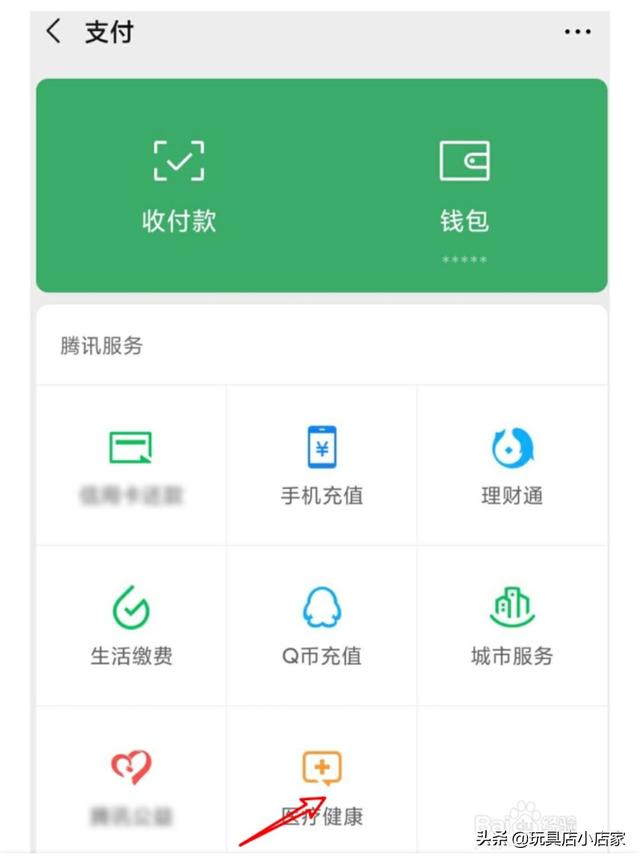This screenshot has height=861, width=640.
Task: Open 收付款 to scan or pay
Action: click(x=179, y=186)
